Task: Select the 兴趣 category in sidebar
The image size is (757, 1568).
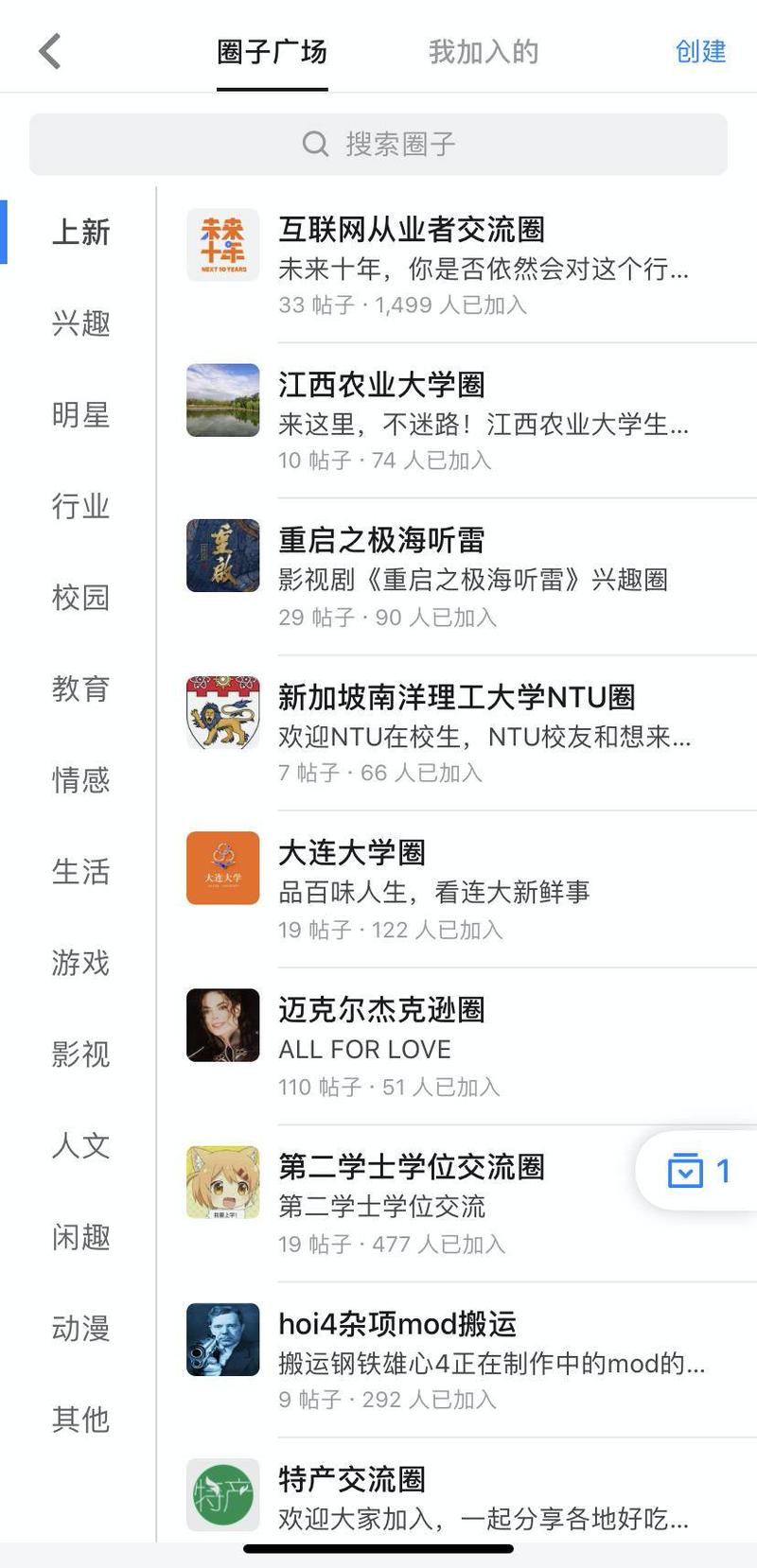Action: point(80,323)
